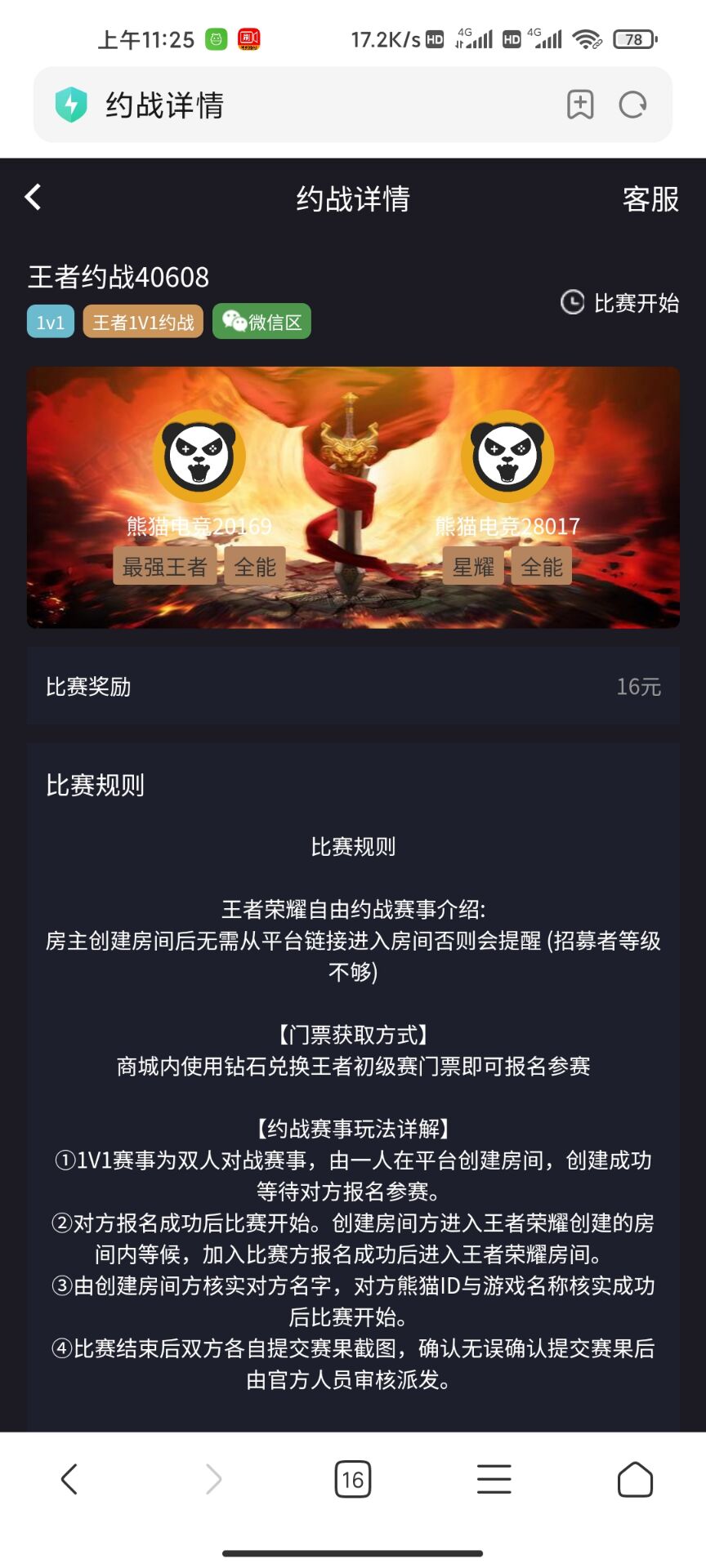
Task: Open 客服 customer service
Action: click(x=650, y=199)
